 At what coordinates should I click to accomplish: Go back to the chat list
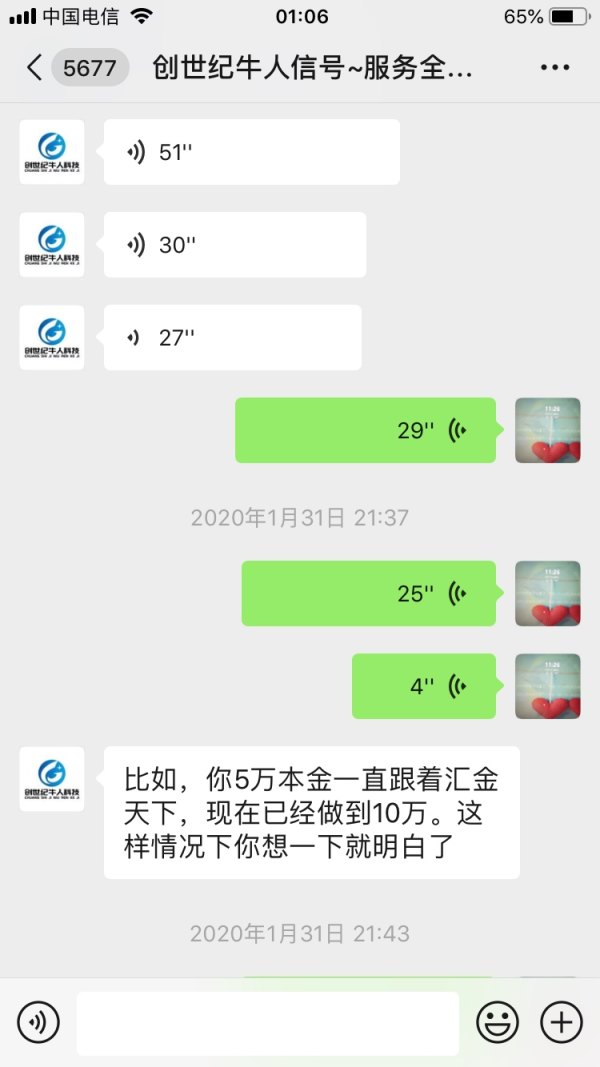(x=35, y=68)
